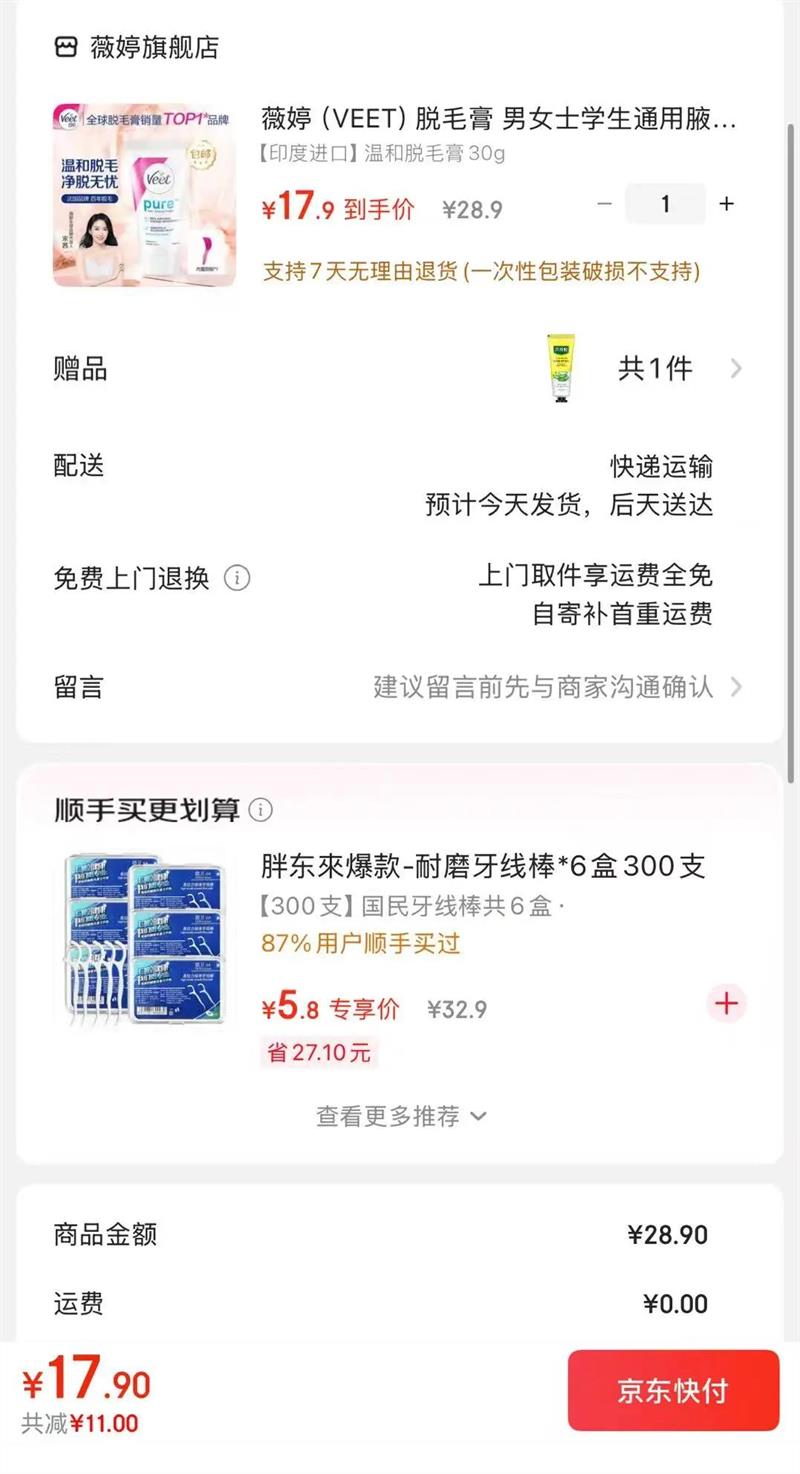Viewport: 800px width, 1474px height.
Task: Decrease the product quantity with the minus button
Action: coord(604,204)
